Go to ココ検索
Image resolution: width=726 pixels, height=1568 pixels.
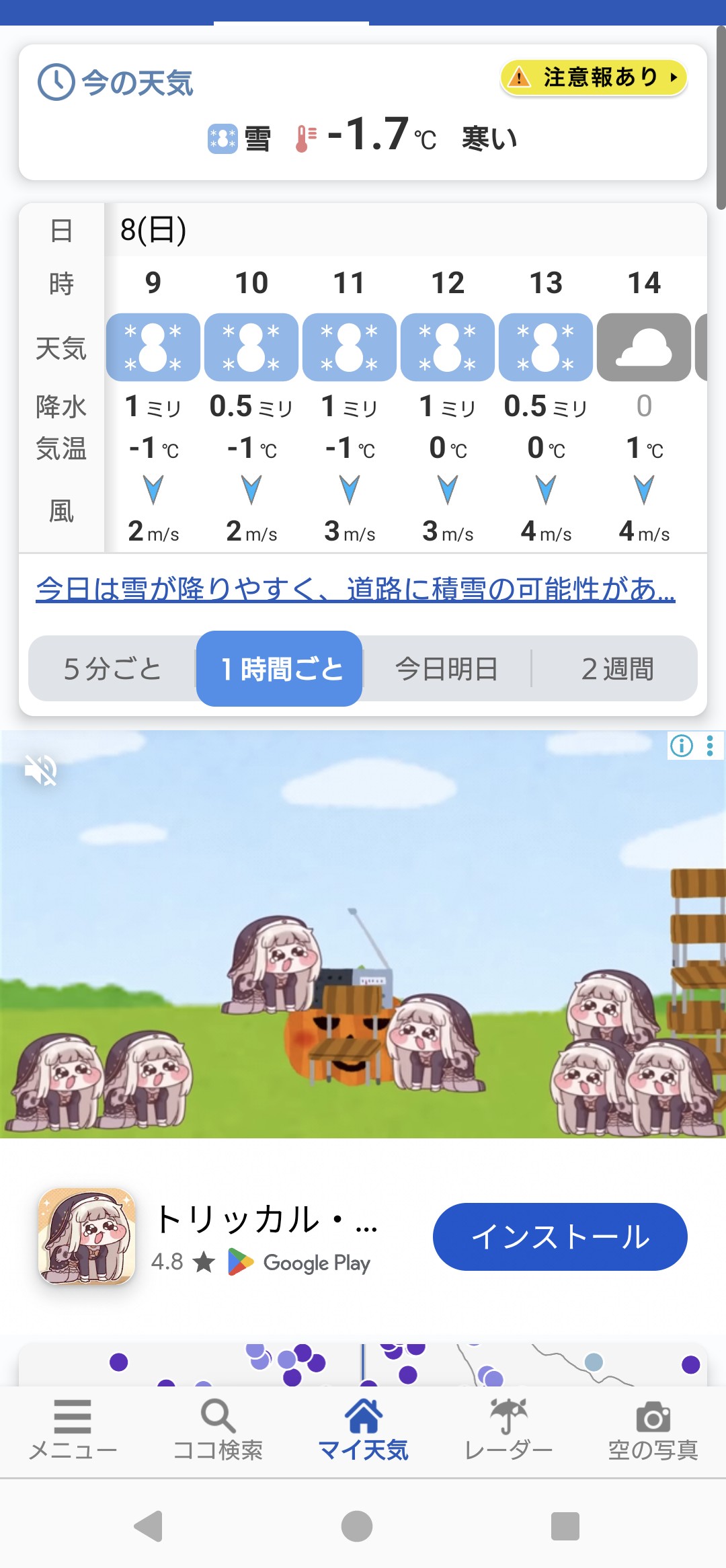click(x=218, y=1430)
